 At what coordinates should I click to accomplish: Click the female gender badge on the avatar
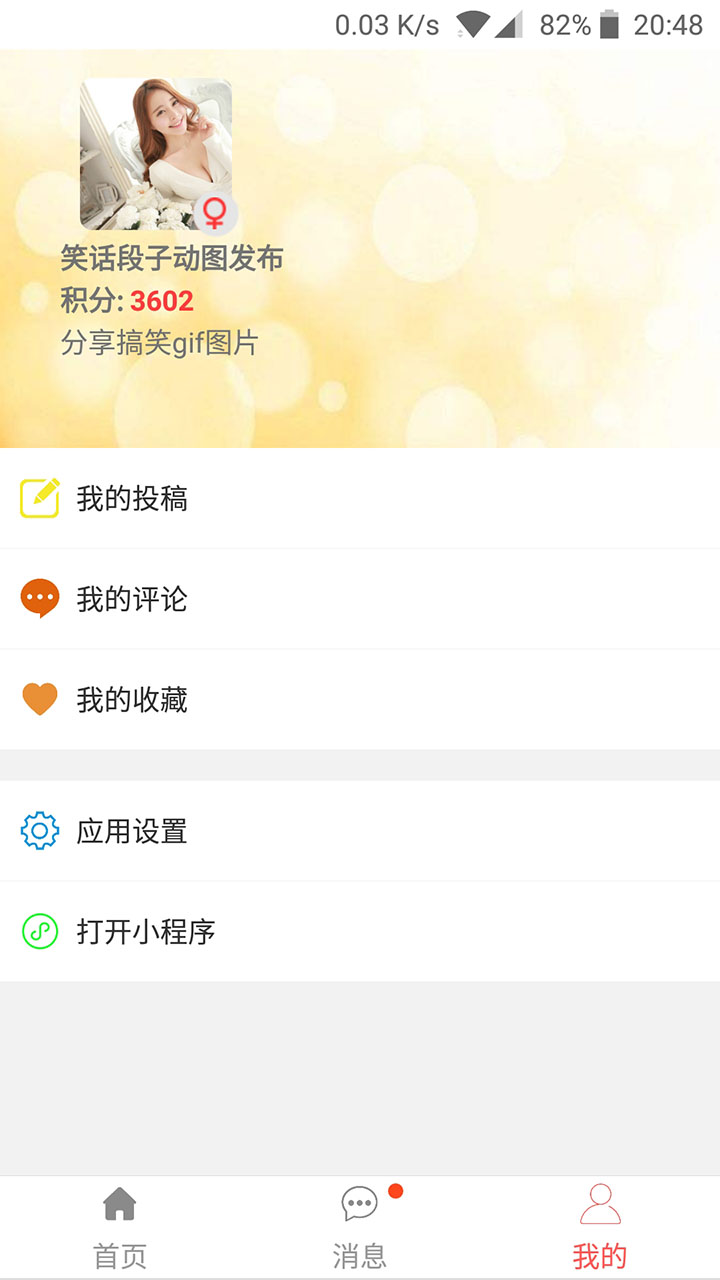(218, 213)
